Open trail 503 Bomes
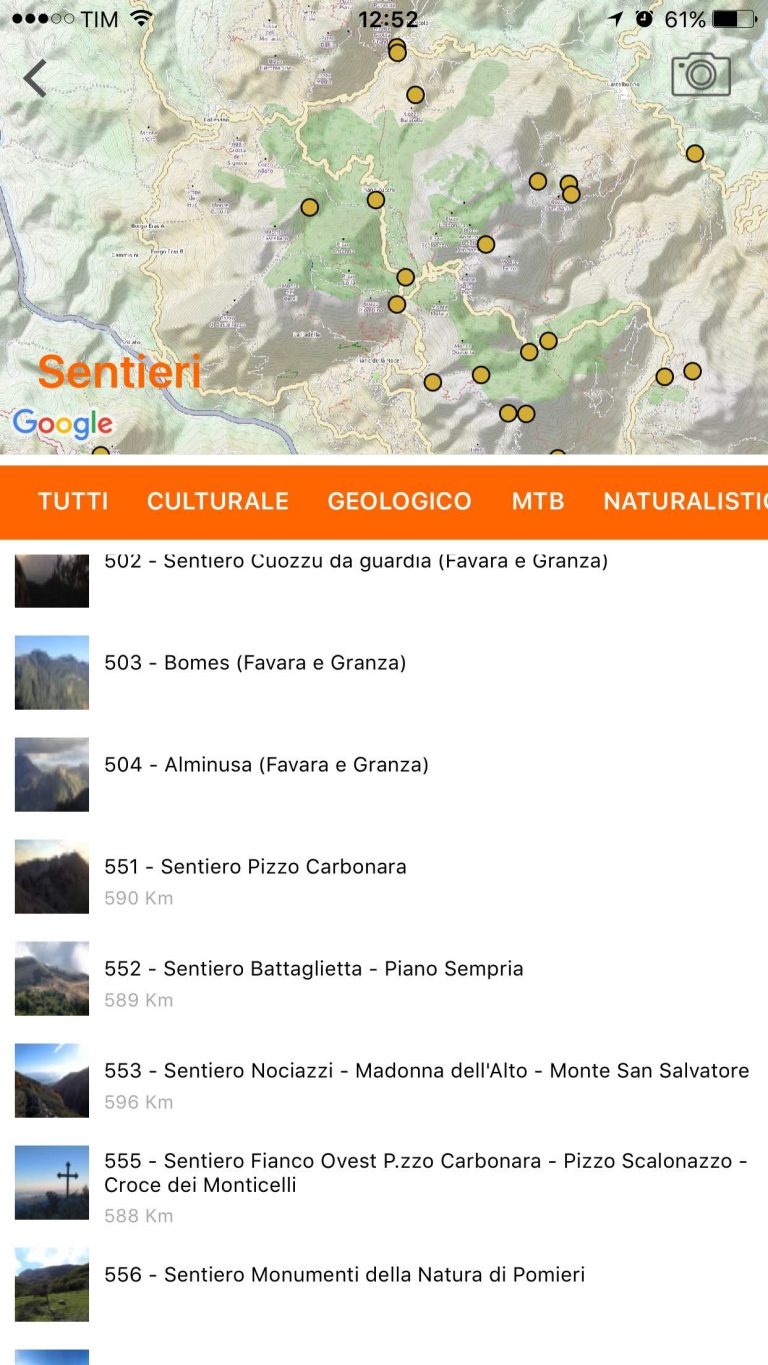 pyautogui.click(x=384, y=672)
